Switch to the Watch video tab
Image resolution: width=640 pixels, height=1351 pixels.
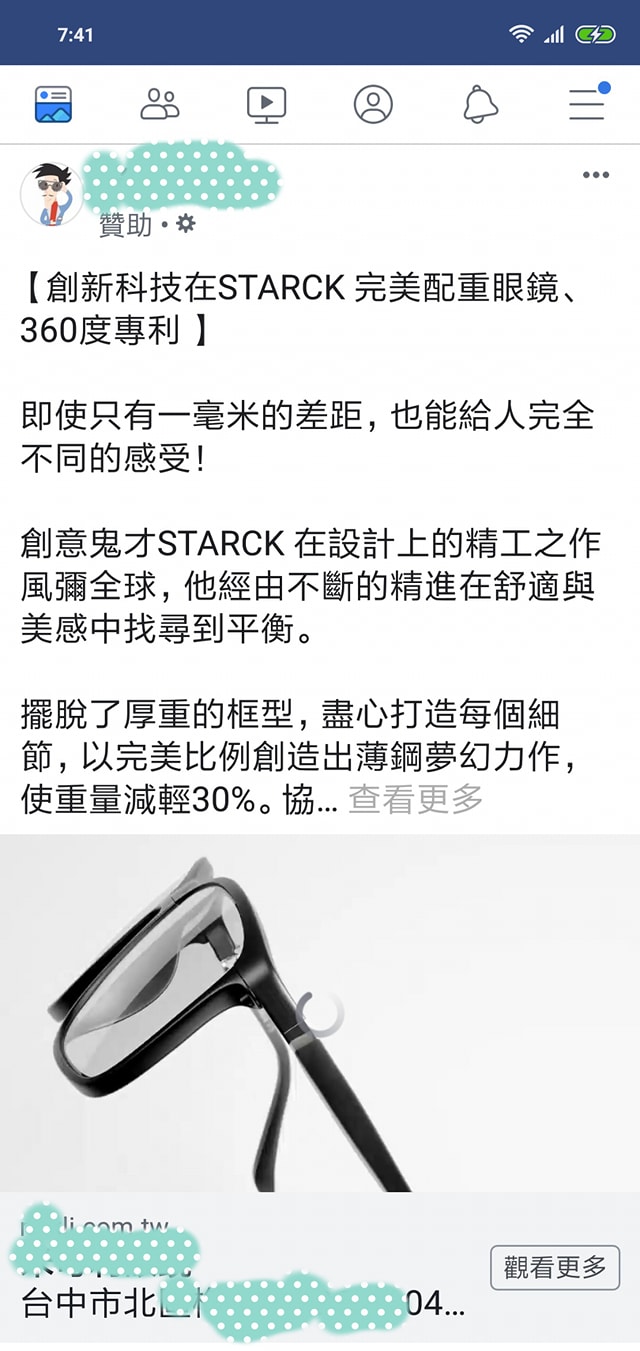[x=266, y=104]
